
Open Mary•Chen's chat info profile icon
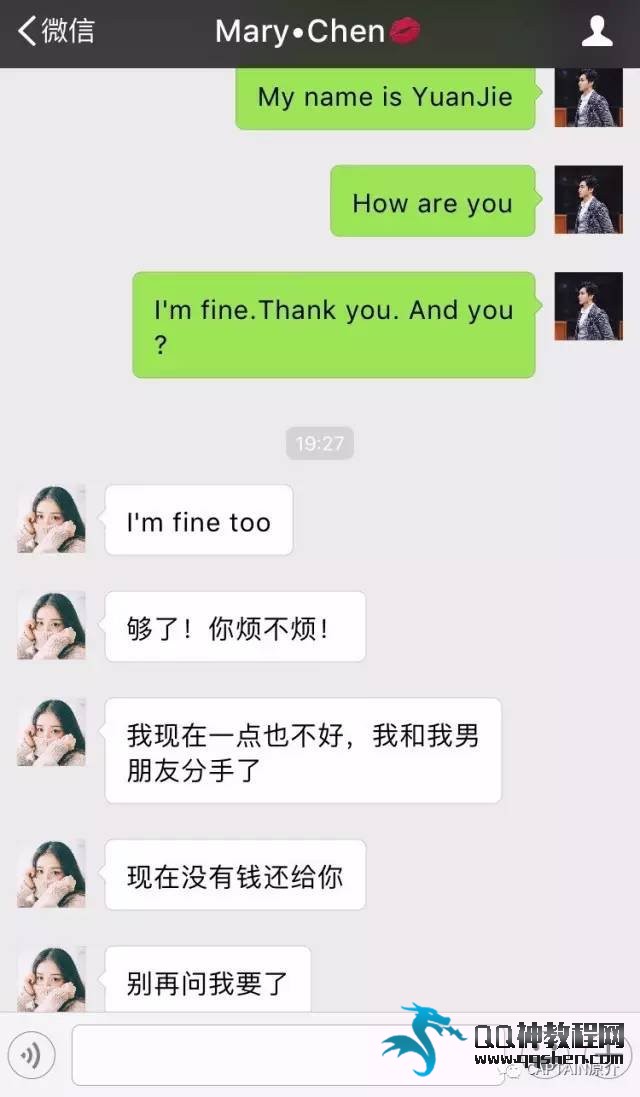[x=597, y=31]
